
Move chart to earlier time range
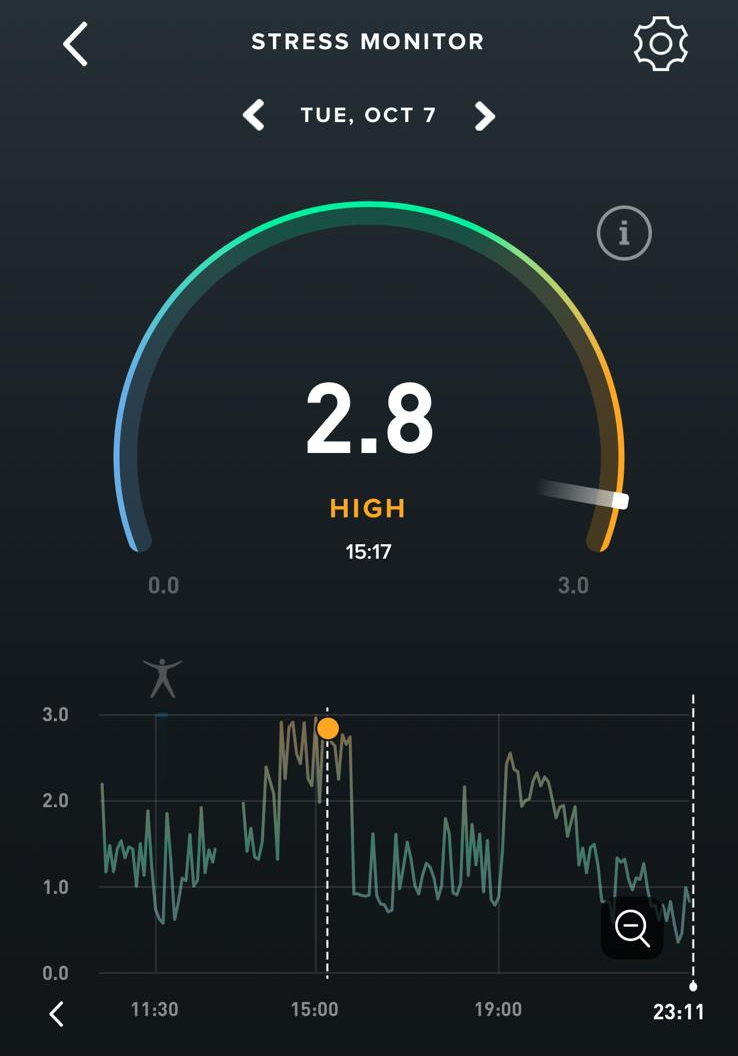coord(57,1013)
